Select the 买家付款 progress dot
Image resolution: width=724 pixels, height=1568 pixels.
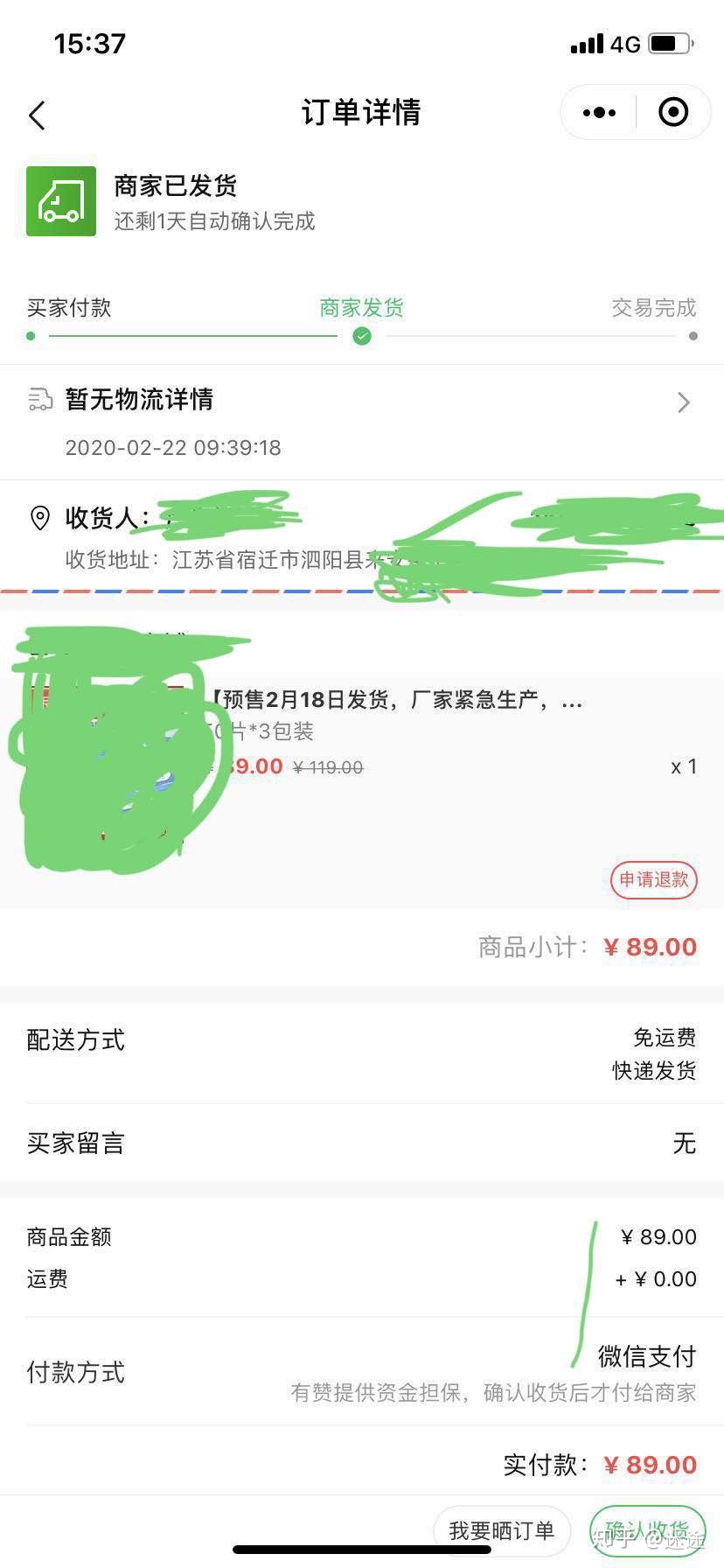pyautogui.click(x=30, y=334)
